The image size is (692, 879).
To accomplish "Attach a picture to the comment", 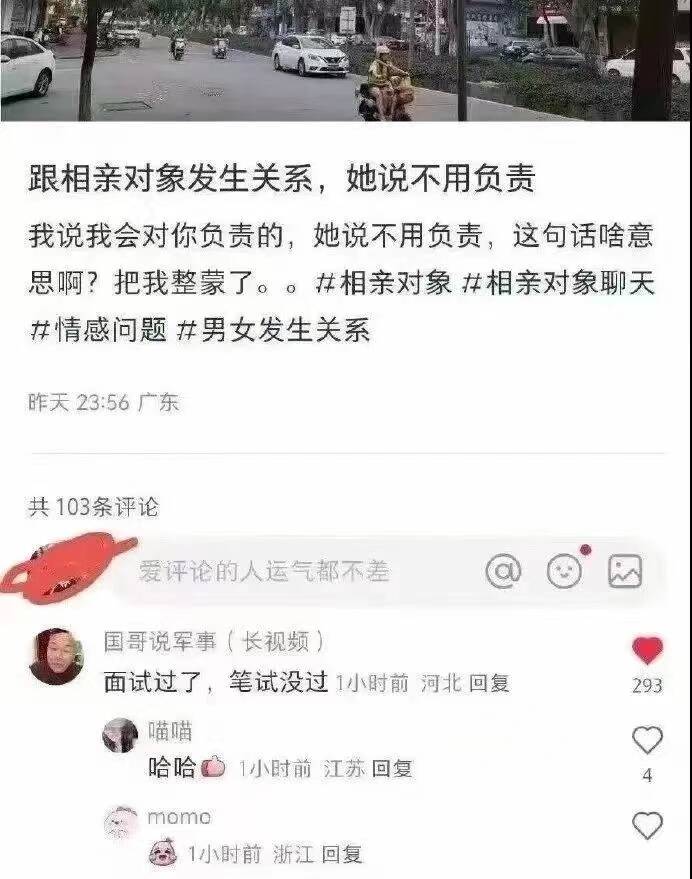I will (x=625, y=571).
